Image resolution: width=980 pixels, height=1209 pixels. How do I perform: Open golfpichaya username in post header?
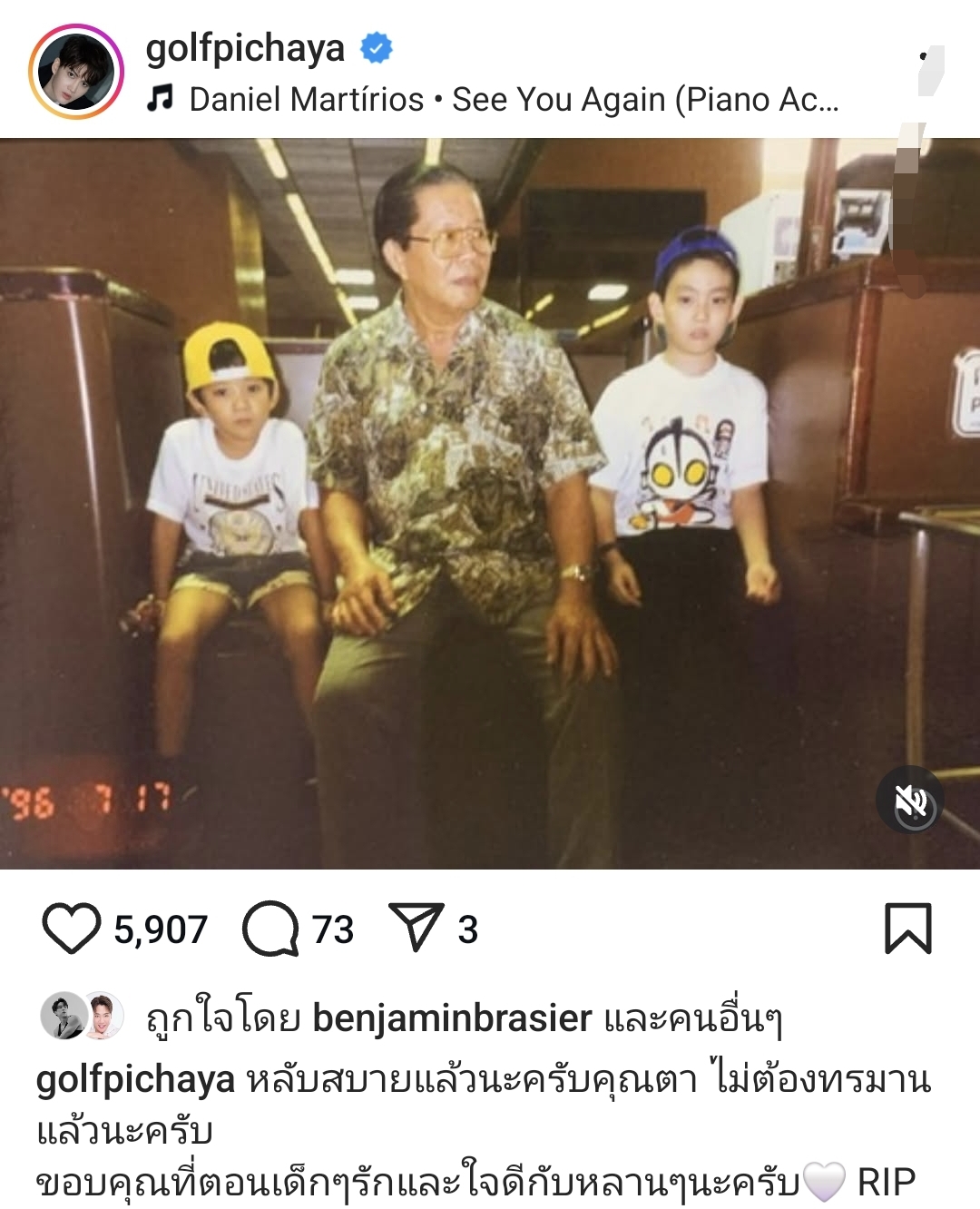click(x=245, y=48)
